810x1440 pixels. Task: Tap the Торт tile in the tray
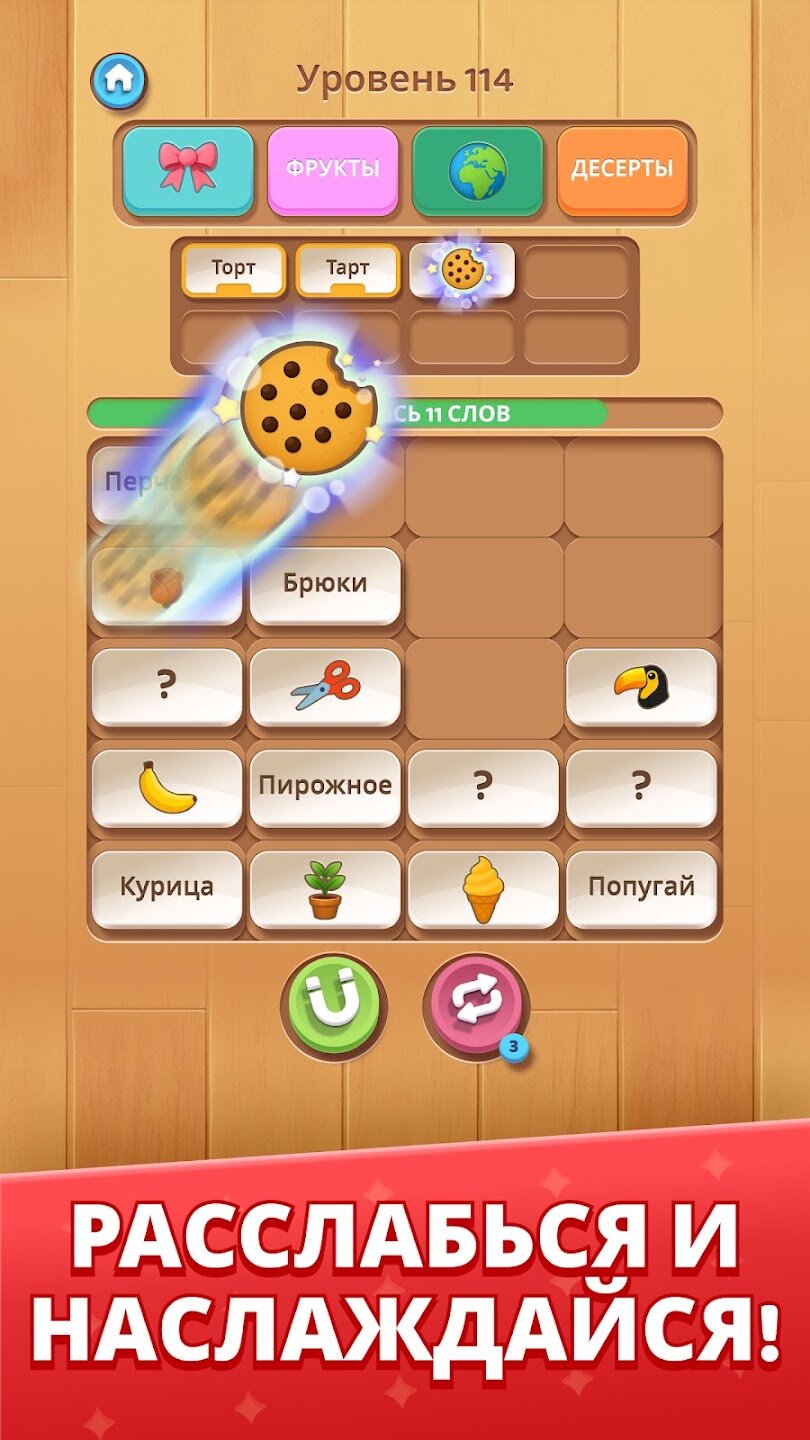click(x=234, y=269)
